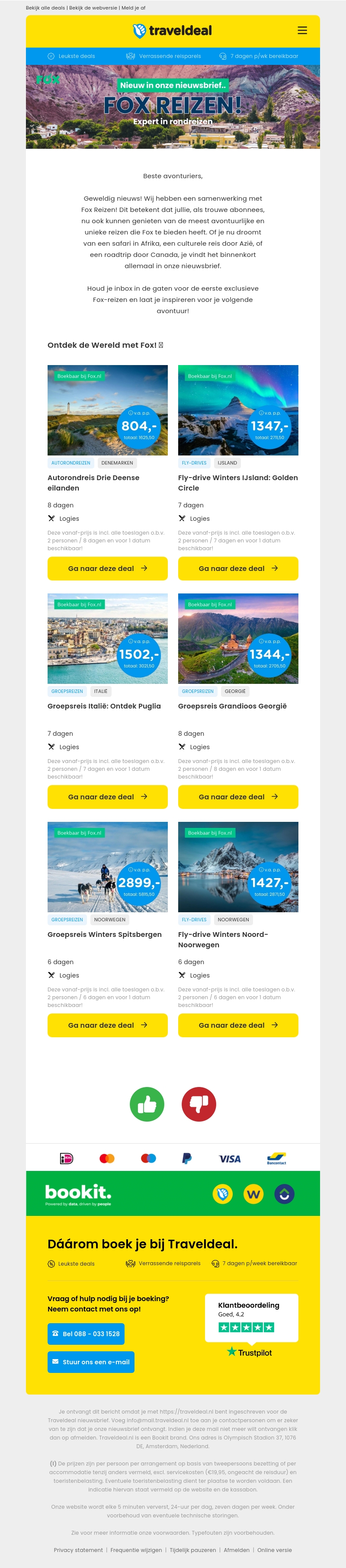346x1568 pixels.
Task: Open the 'Bekijk alle deals' link
Action: pos(46,8)
